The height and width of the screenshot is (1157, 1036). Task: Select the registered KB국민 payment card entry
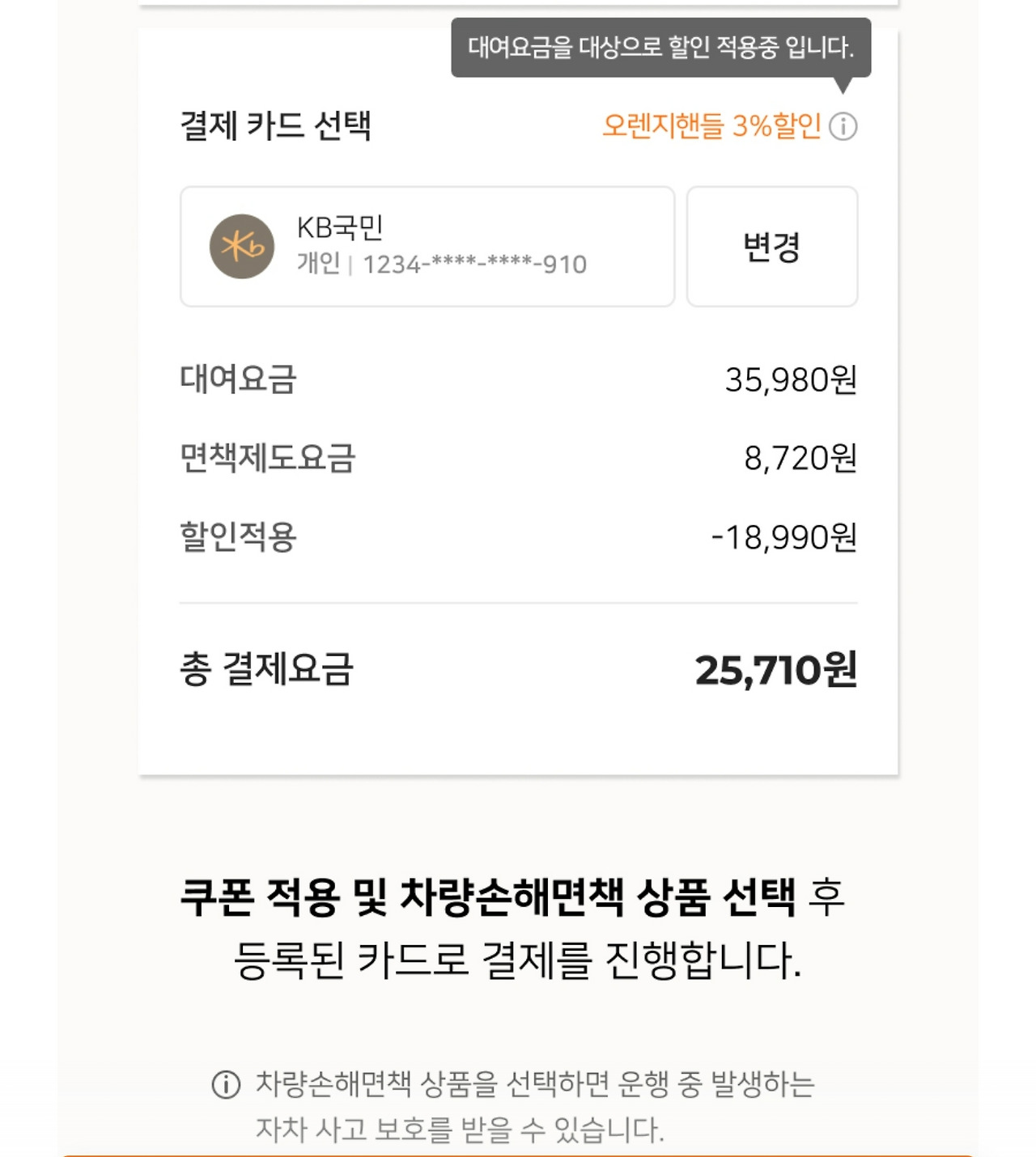tap(425, 245)
